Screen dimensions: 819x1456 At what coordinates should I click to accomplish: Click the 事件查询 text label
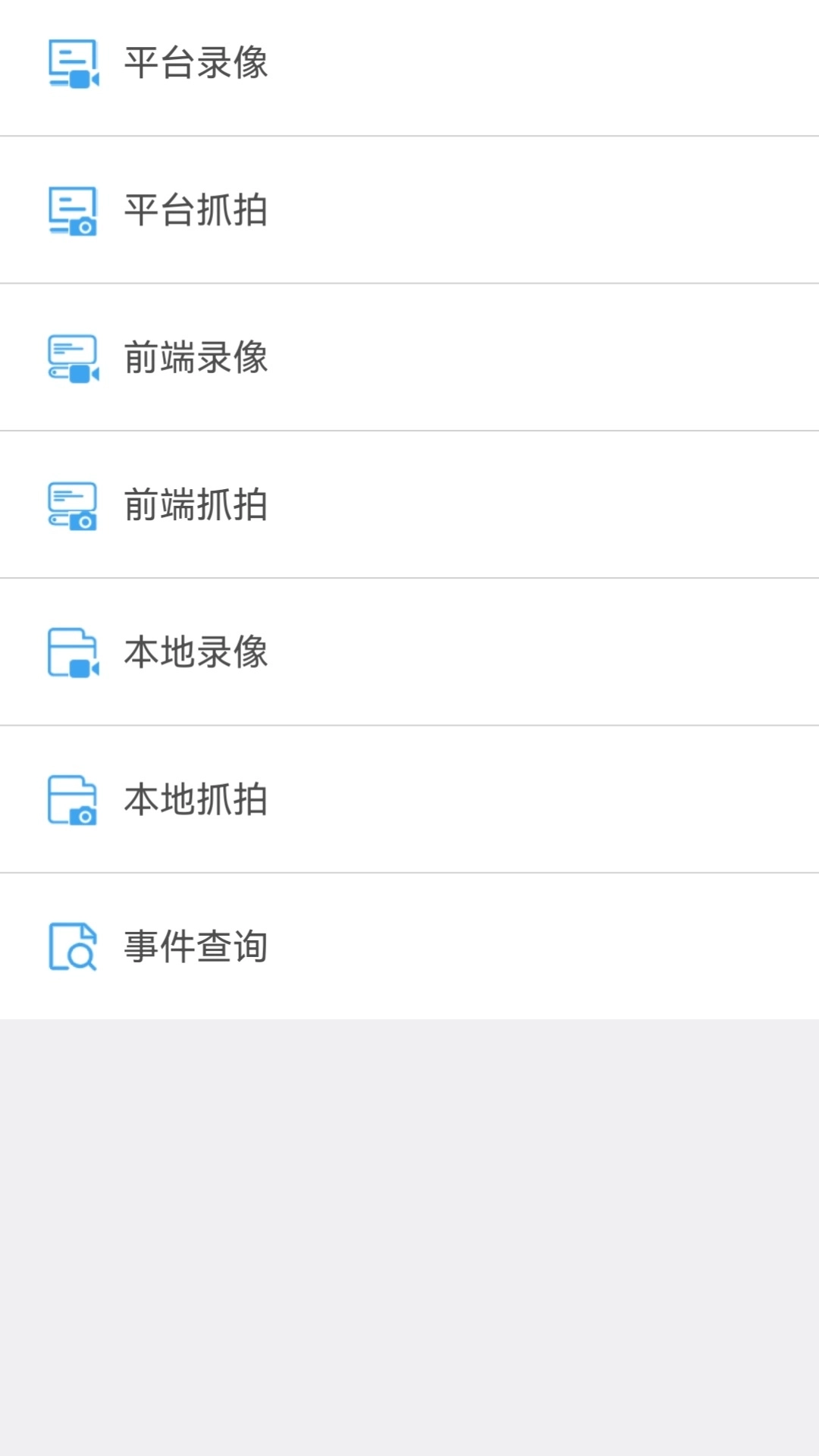196,946
